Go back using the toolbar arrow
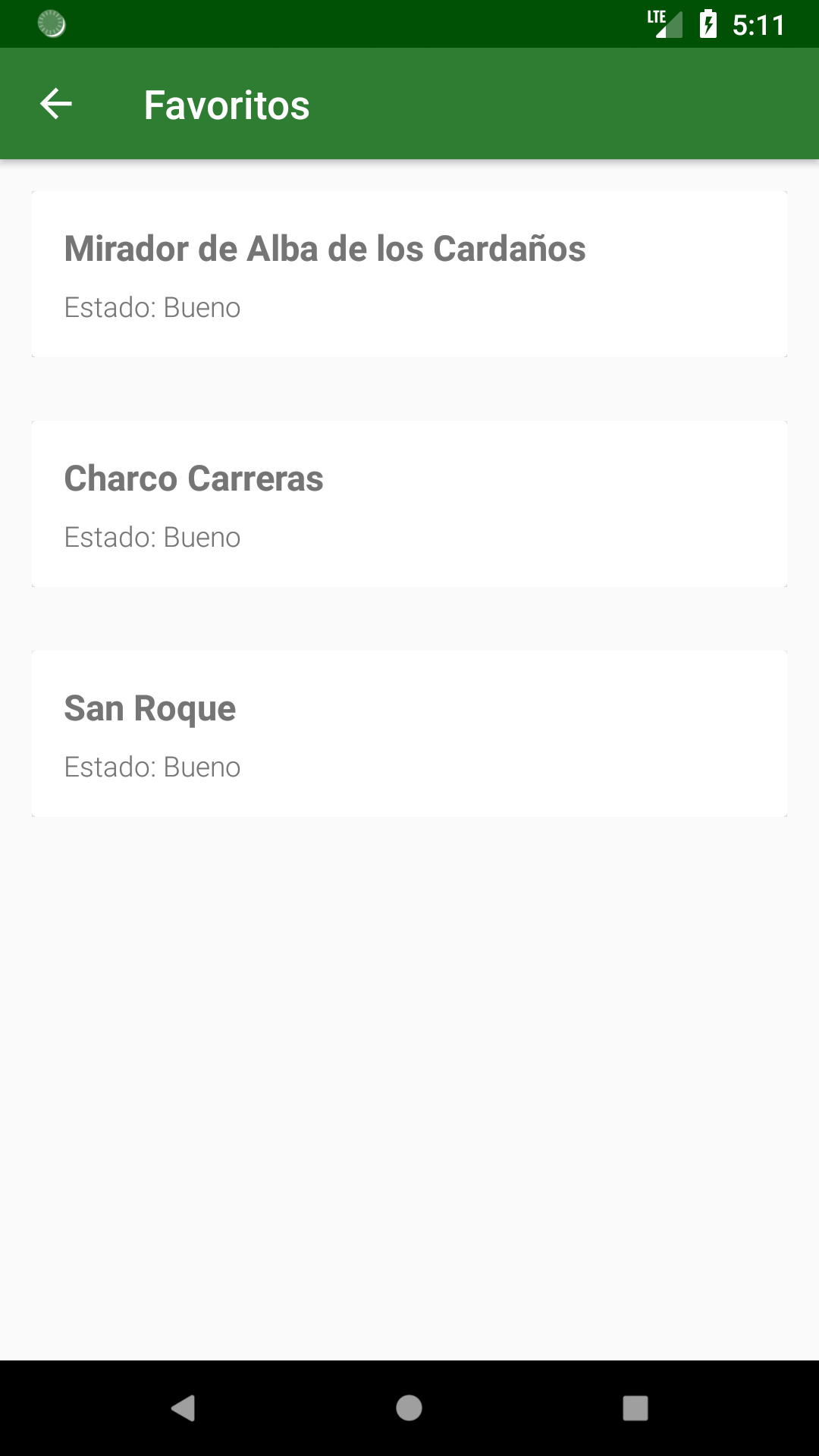Viewport: 819px width, 1456px height. coord(56,104)
